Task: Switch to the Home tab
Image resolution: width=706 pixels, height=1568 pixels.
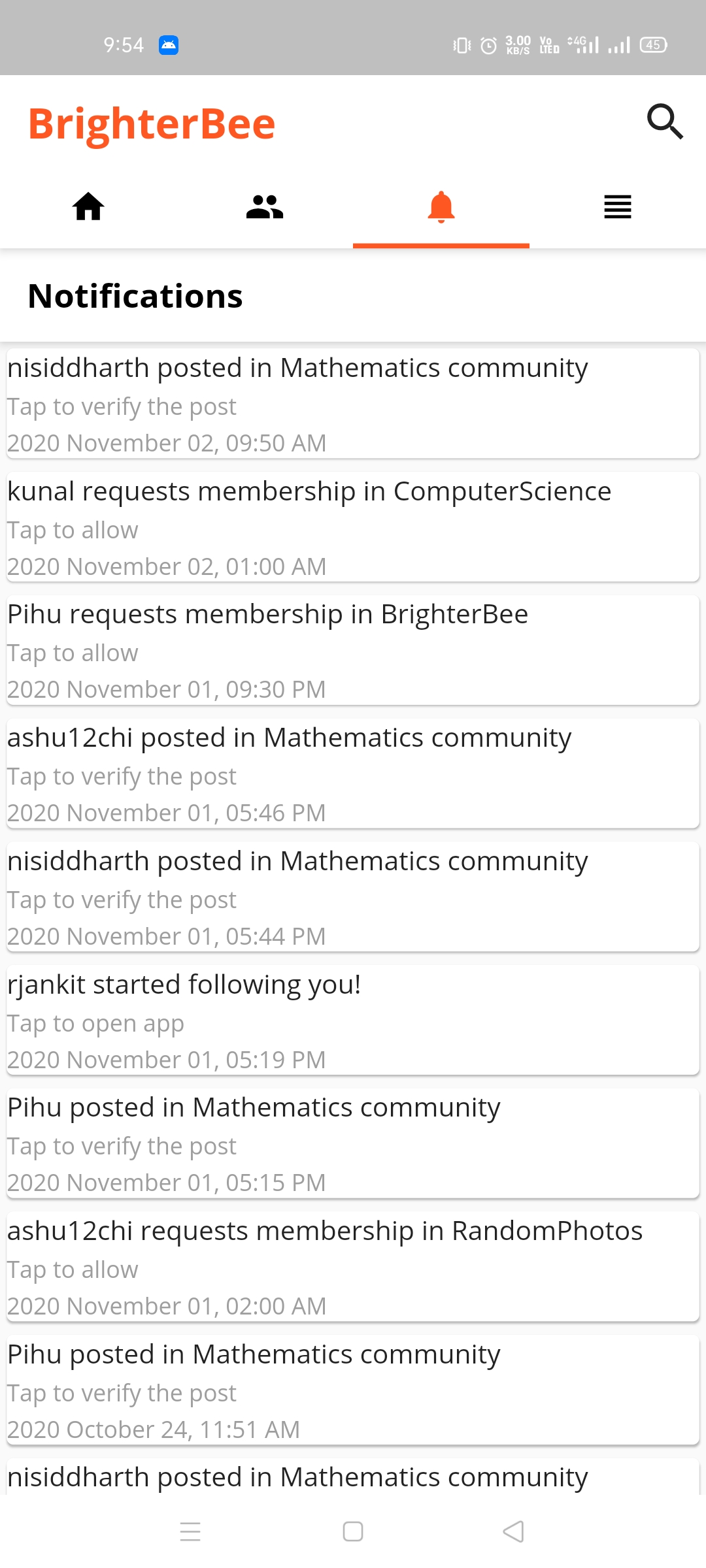Action: tap(88, 207)
